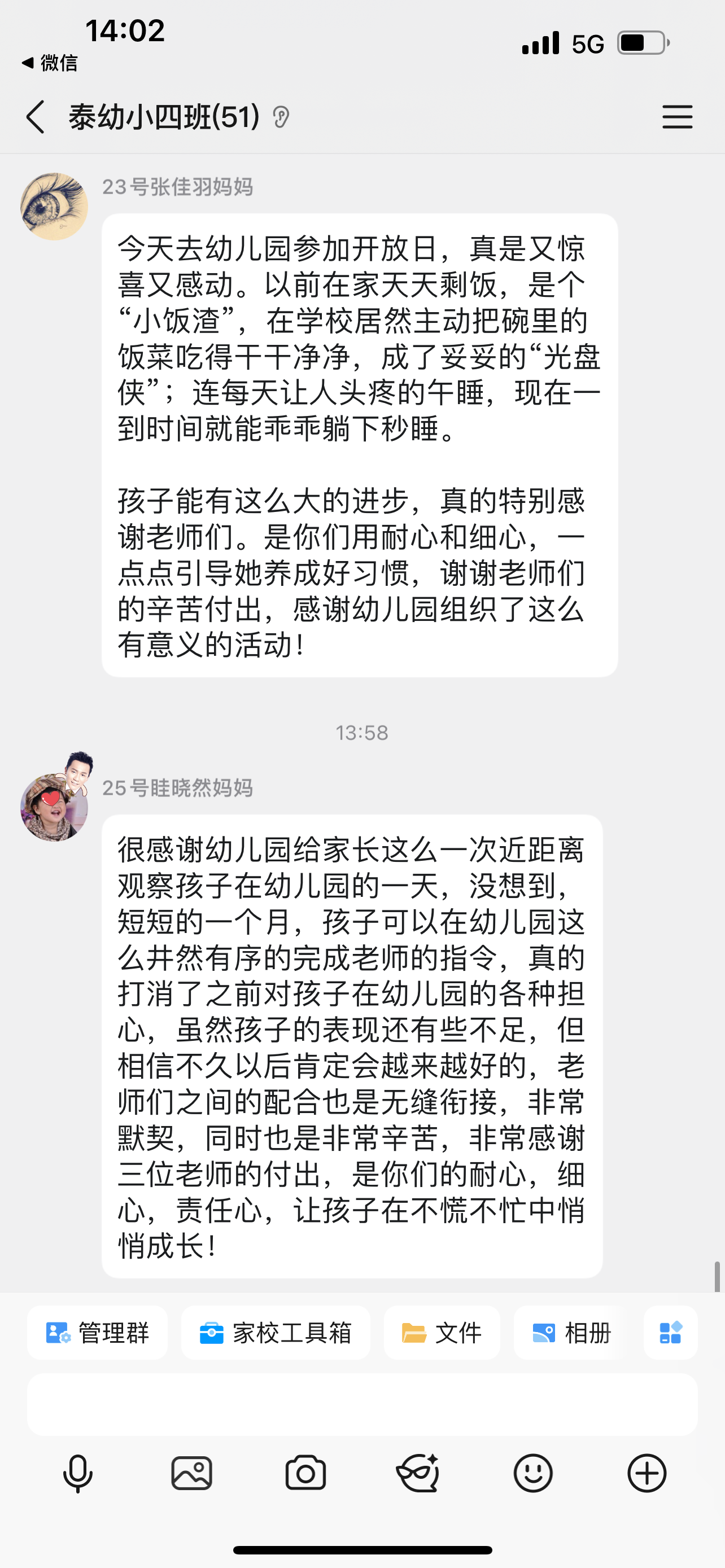The width and height of the screenshot is (725, 1568).
Task: Return to 微信 via the status bar link
Action: (50, 63)
